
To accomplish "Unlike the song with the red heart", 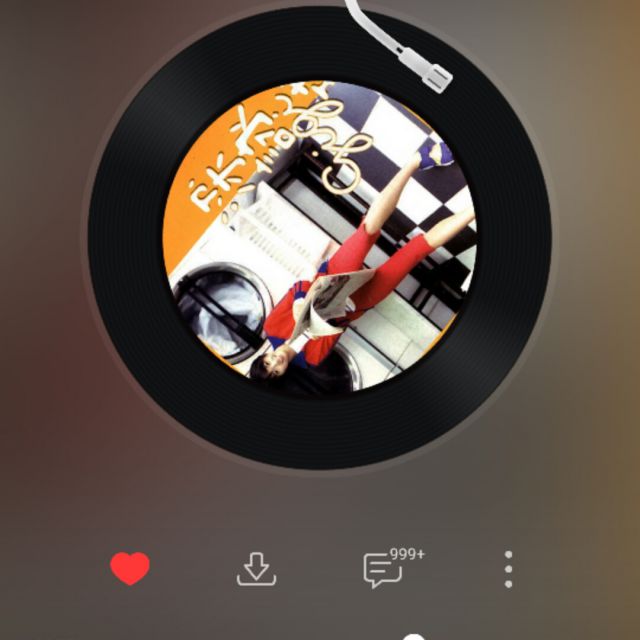I will [x=130, y=569].
